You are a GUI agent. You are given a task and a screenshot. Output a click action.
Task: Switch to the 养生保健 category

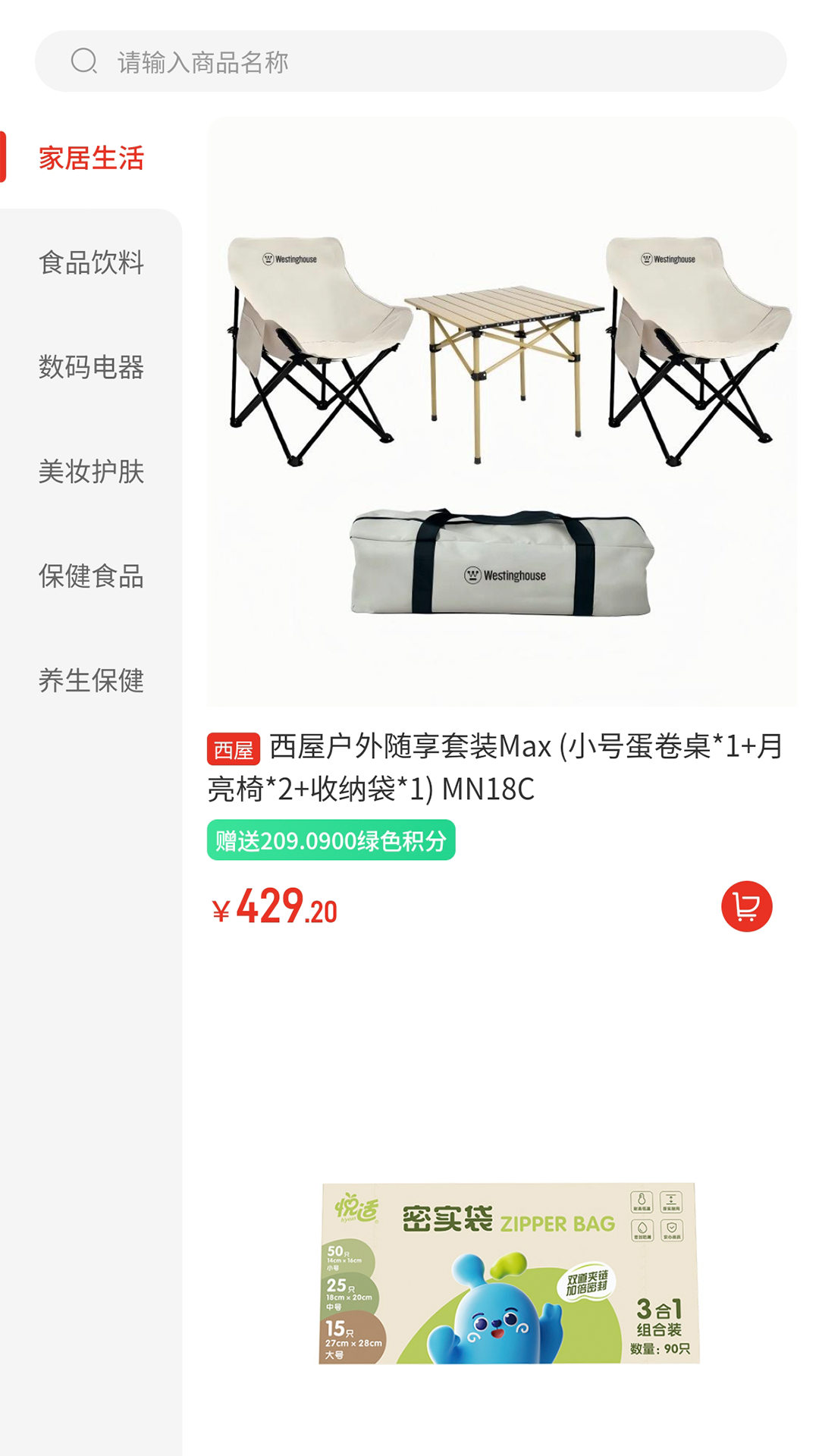point(93,680)
